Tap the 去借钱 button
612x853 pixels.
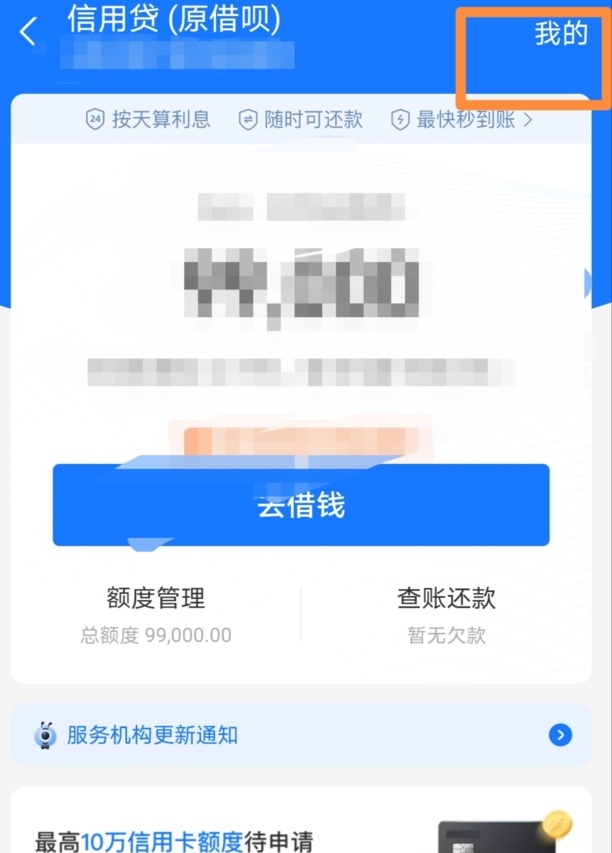(300, 505)
